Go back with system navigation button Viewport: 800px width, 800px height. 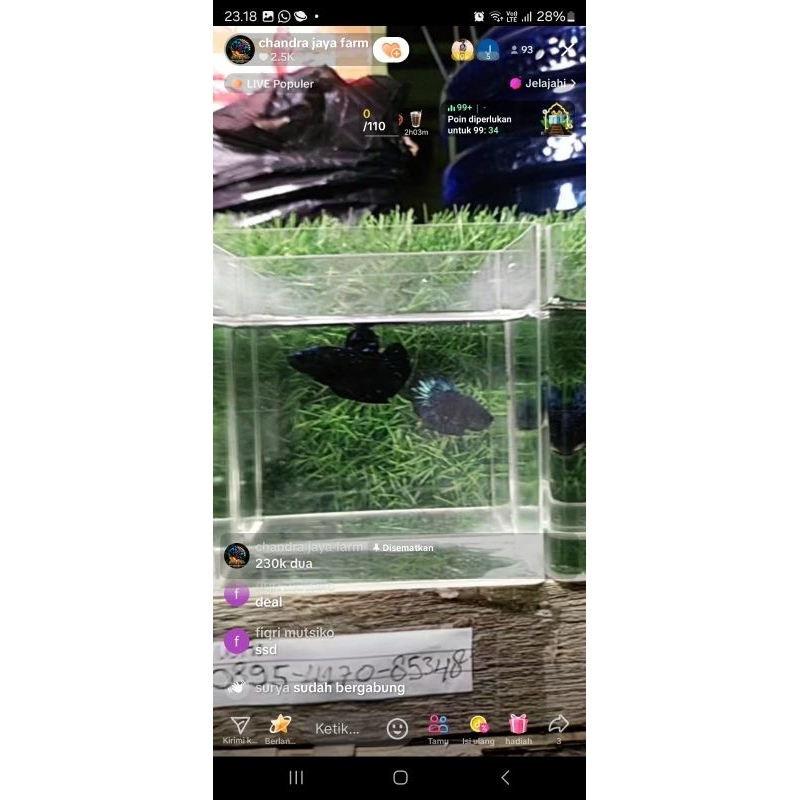[505, 777]
